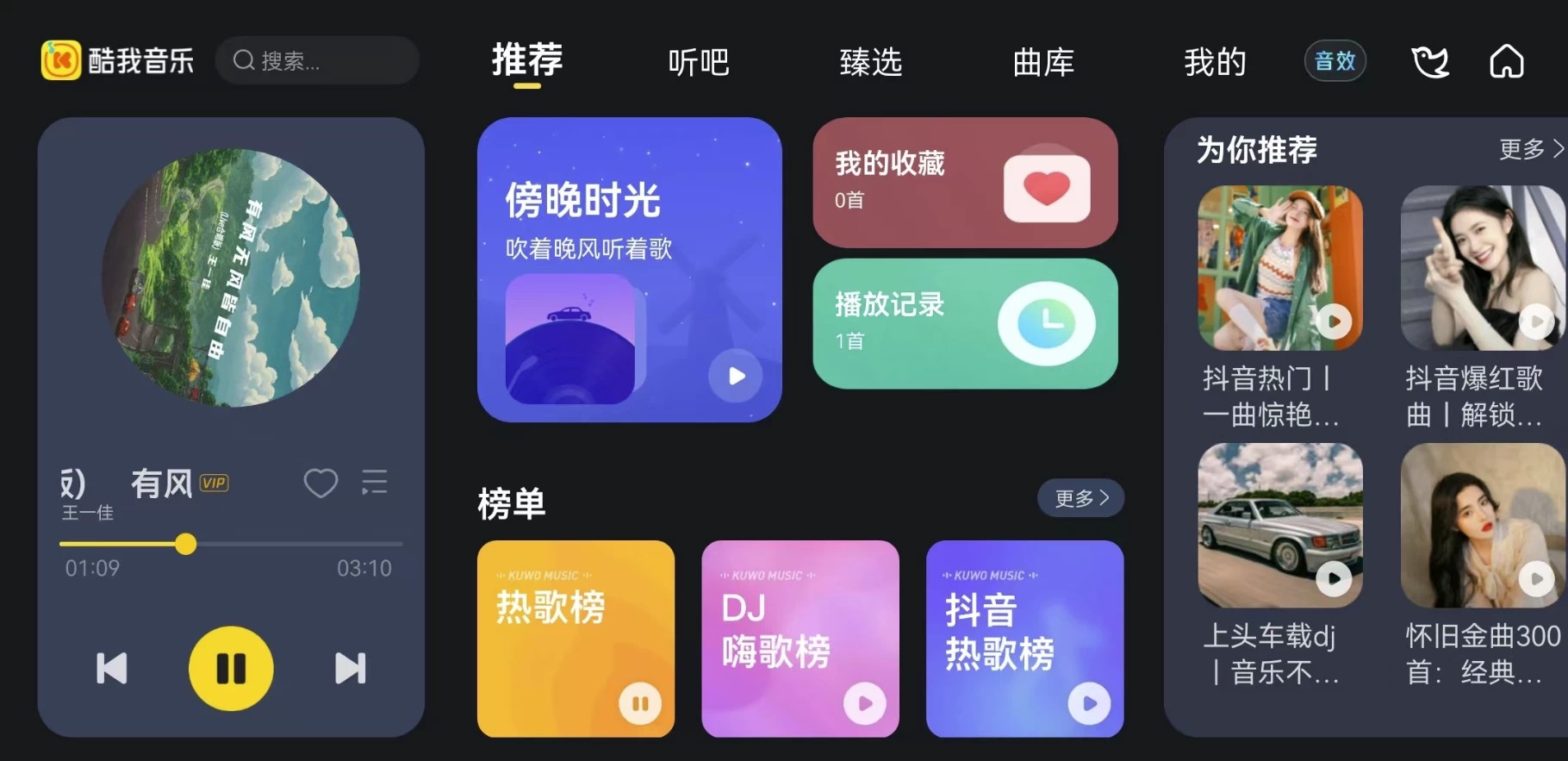
Task: Play the 傍晚时光 playlist card
Action: [736, 376]
